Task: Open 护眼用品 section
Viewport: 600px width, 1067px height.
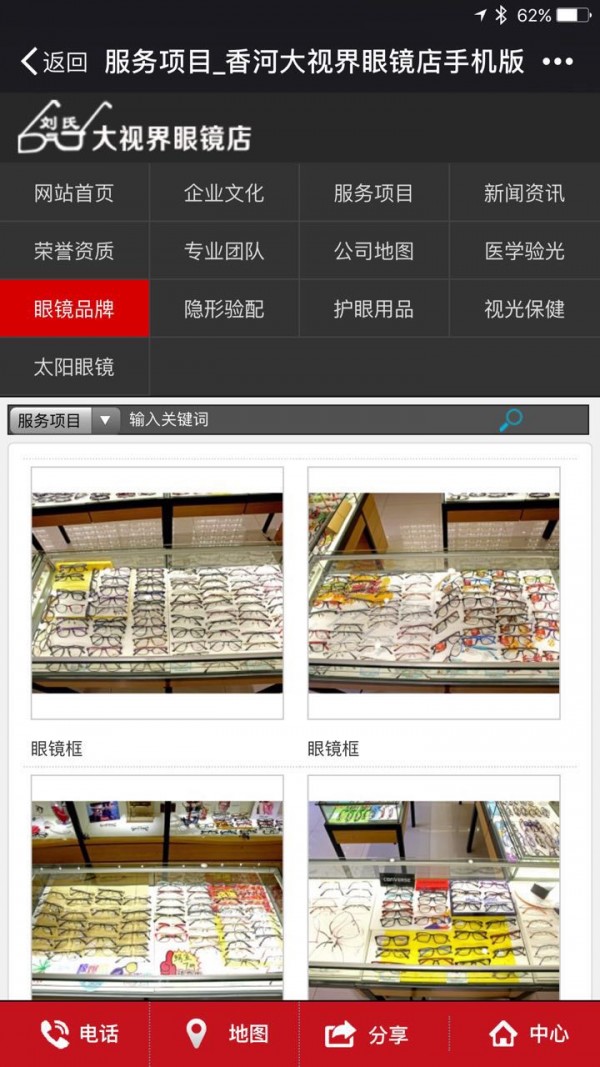Action: tap(373, 309)
